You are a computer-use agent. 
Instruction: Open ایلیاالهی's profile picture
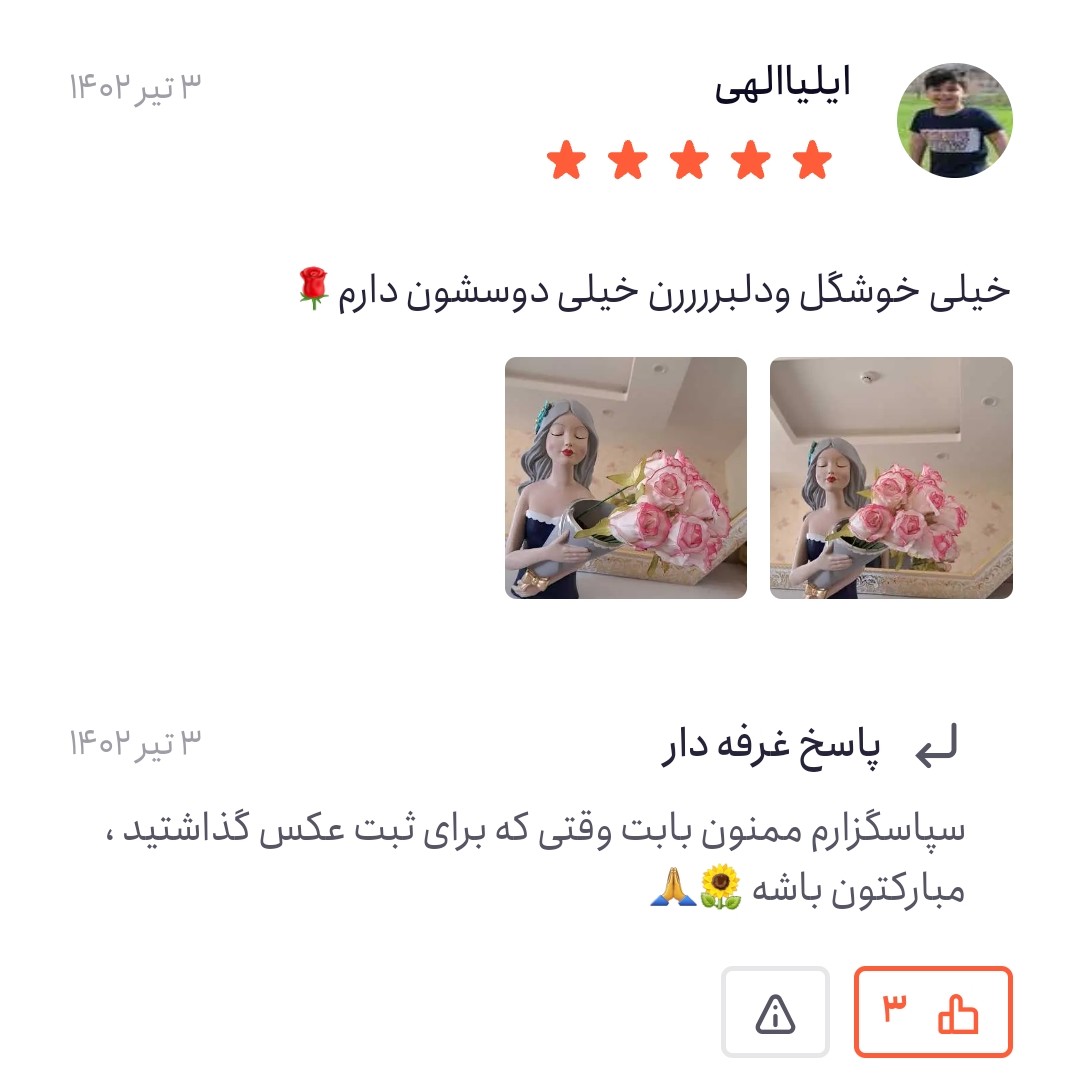click(x=955, y=121)
